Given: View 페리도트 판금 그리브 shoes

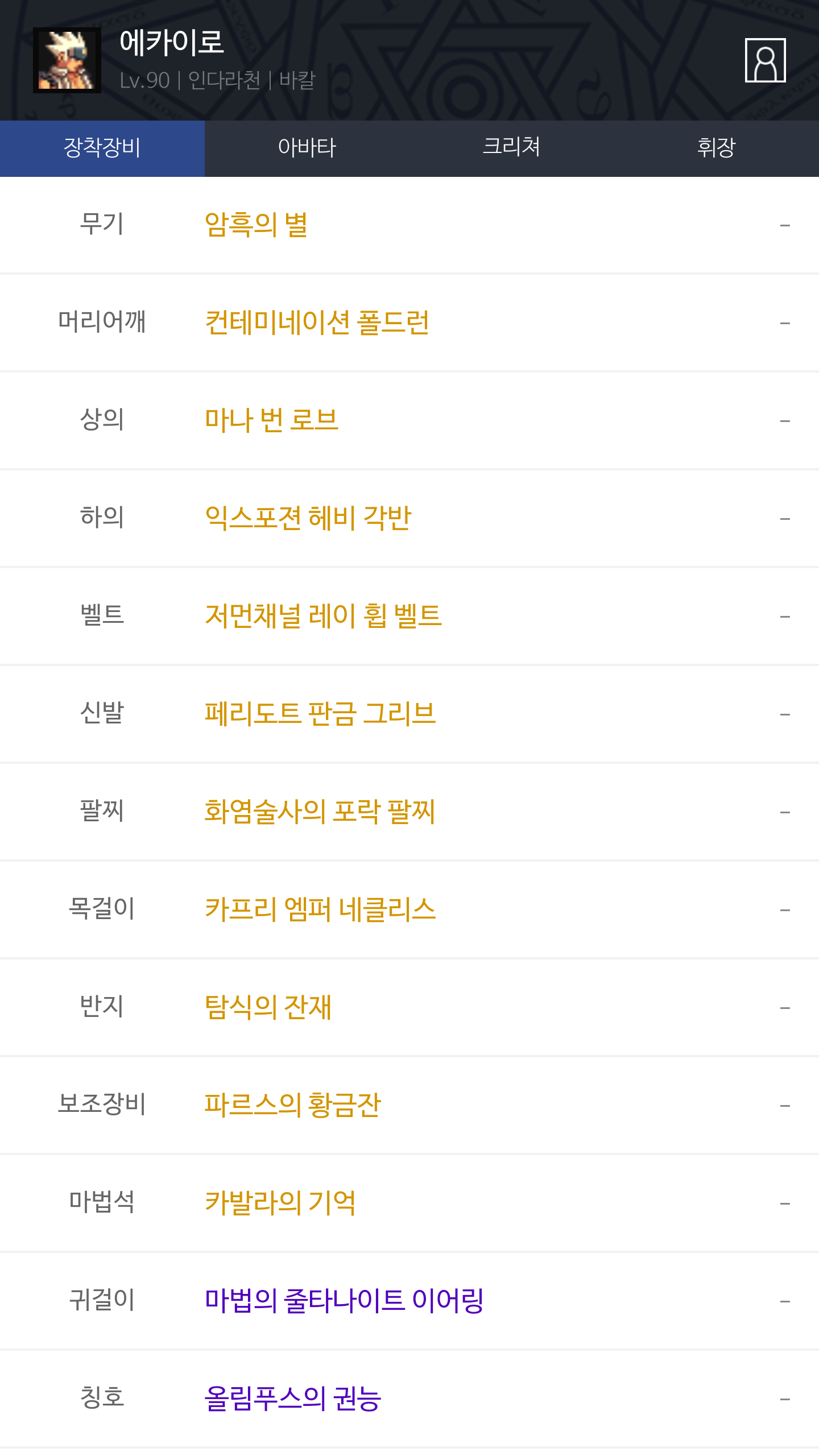Looking at the screenshot, I should coord(320,714).
